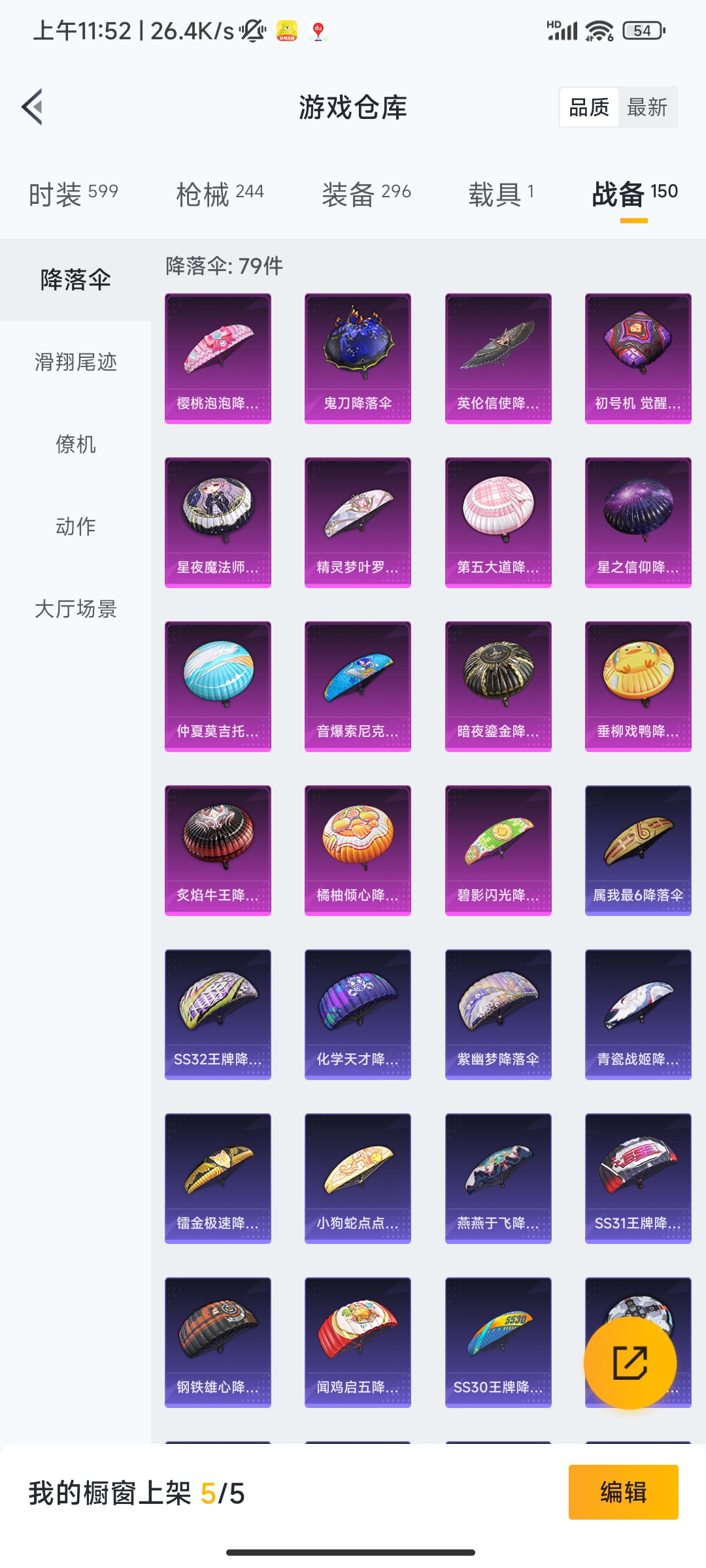Select the 大厅场景 category
This screenshot has width=706, height=1568.
click(x=76, y=609)
